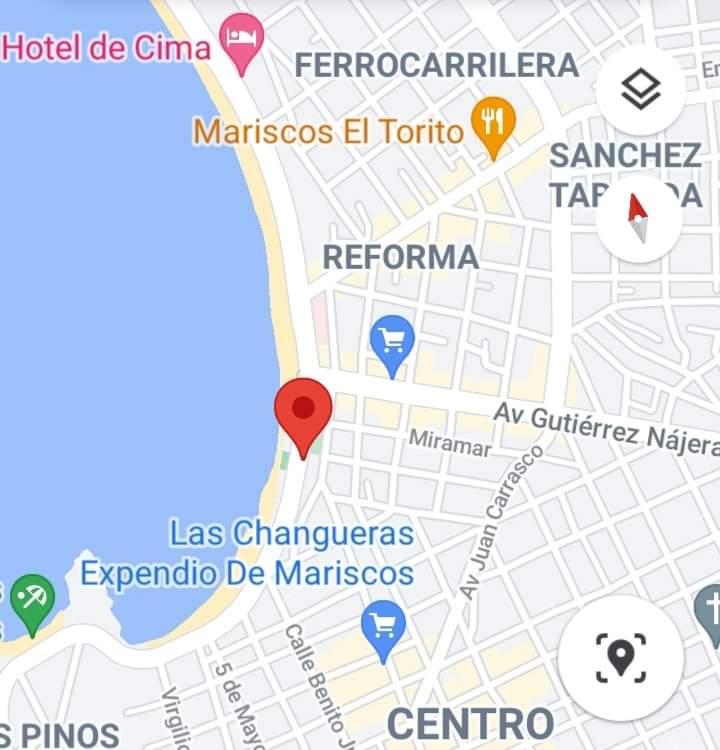The width and height of the screenshot is (720, 750).
Task: Open the shopping cart pin near Reforma
Action: click(392, 343)
